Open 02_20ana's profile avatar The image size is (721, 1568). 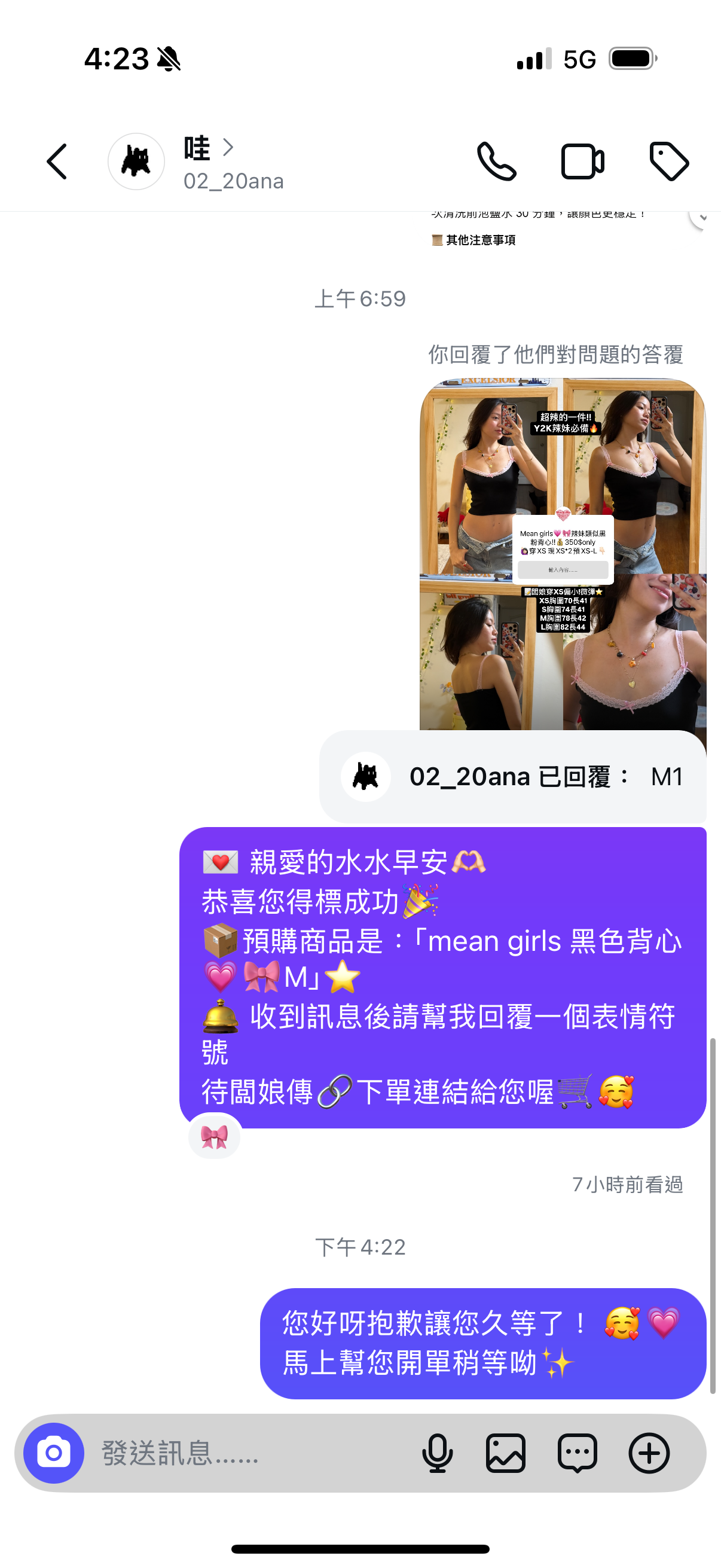tap(136, 162)
